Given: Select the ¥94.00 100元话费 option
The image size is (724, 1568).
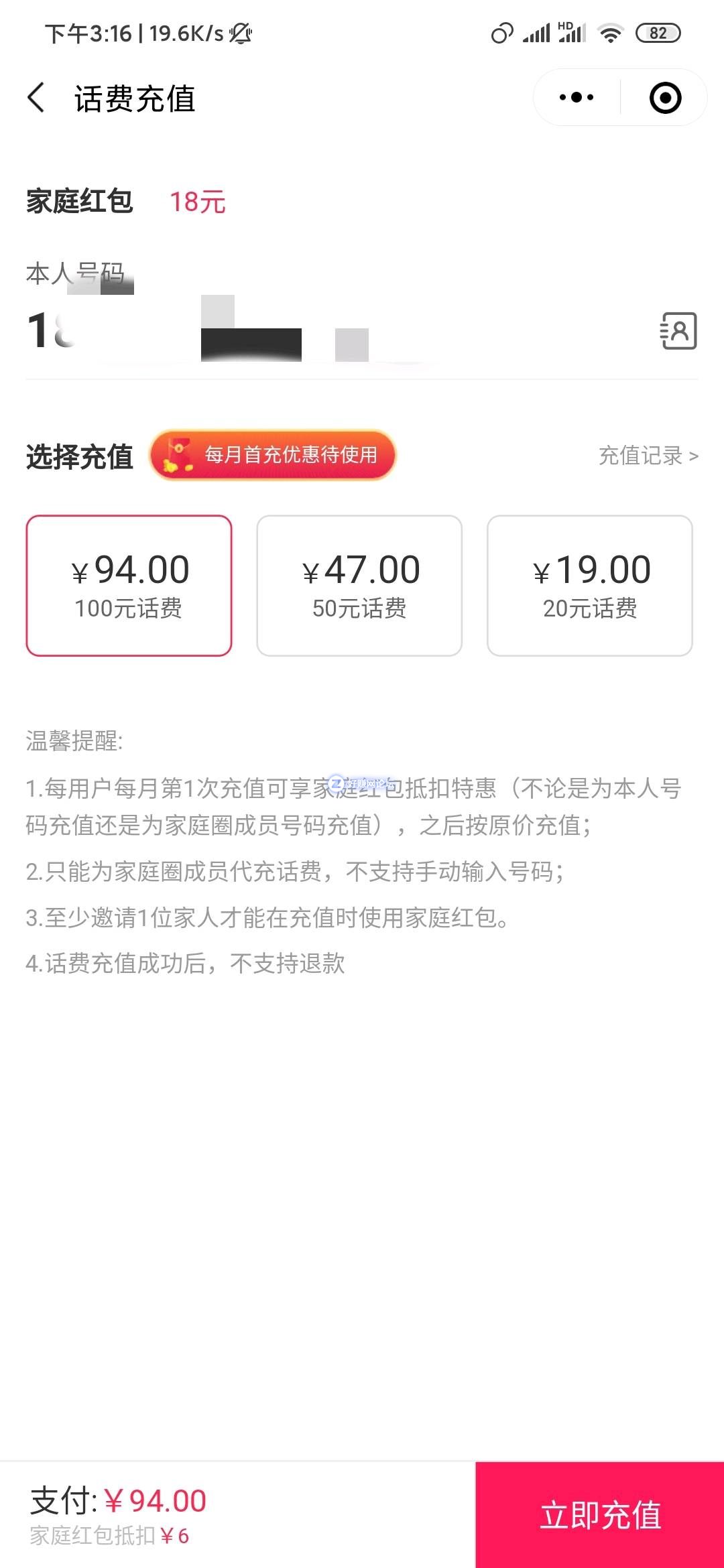Looking at the screenshot, I should (129, 586).
